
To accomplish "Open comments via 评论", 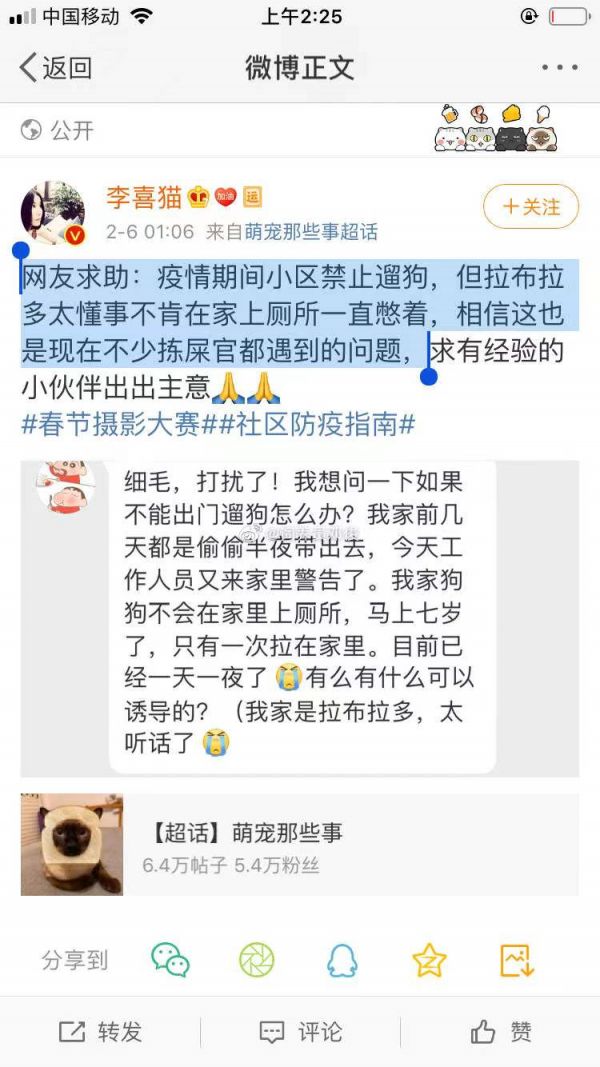I will click(300, 1032).
